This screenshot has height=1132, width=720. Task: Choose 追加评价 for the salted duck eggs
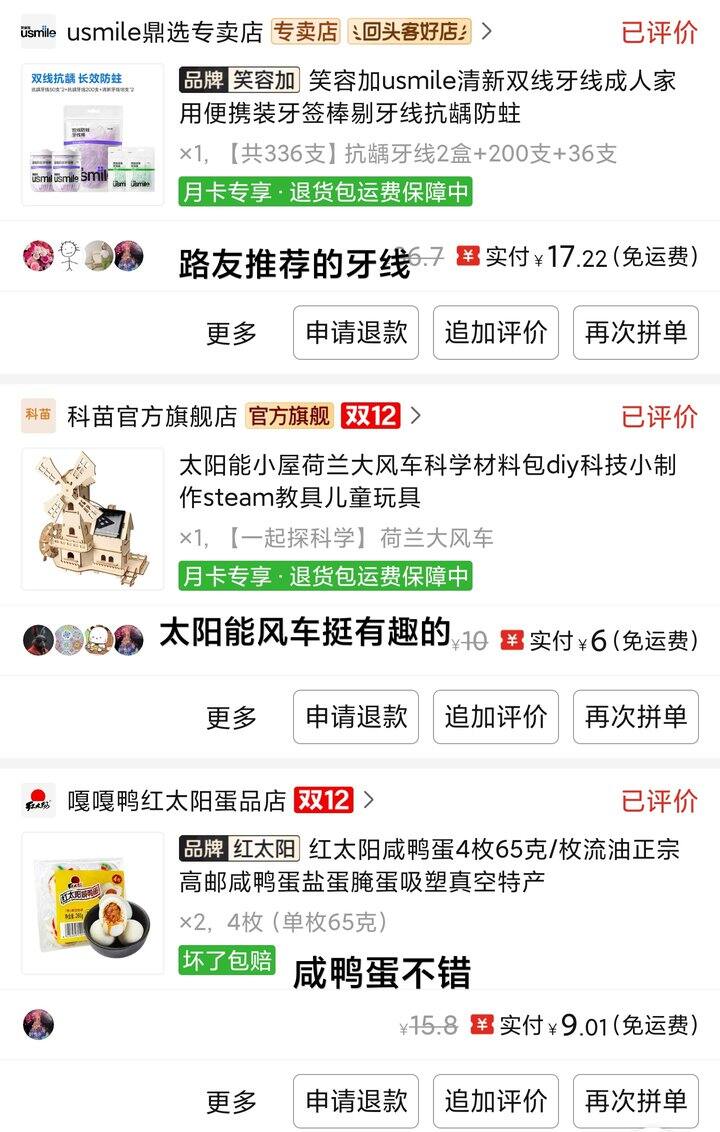[x=496, y=1101]
